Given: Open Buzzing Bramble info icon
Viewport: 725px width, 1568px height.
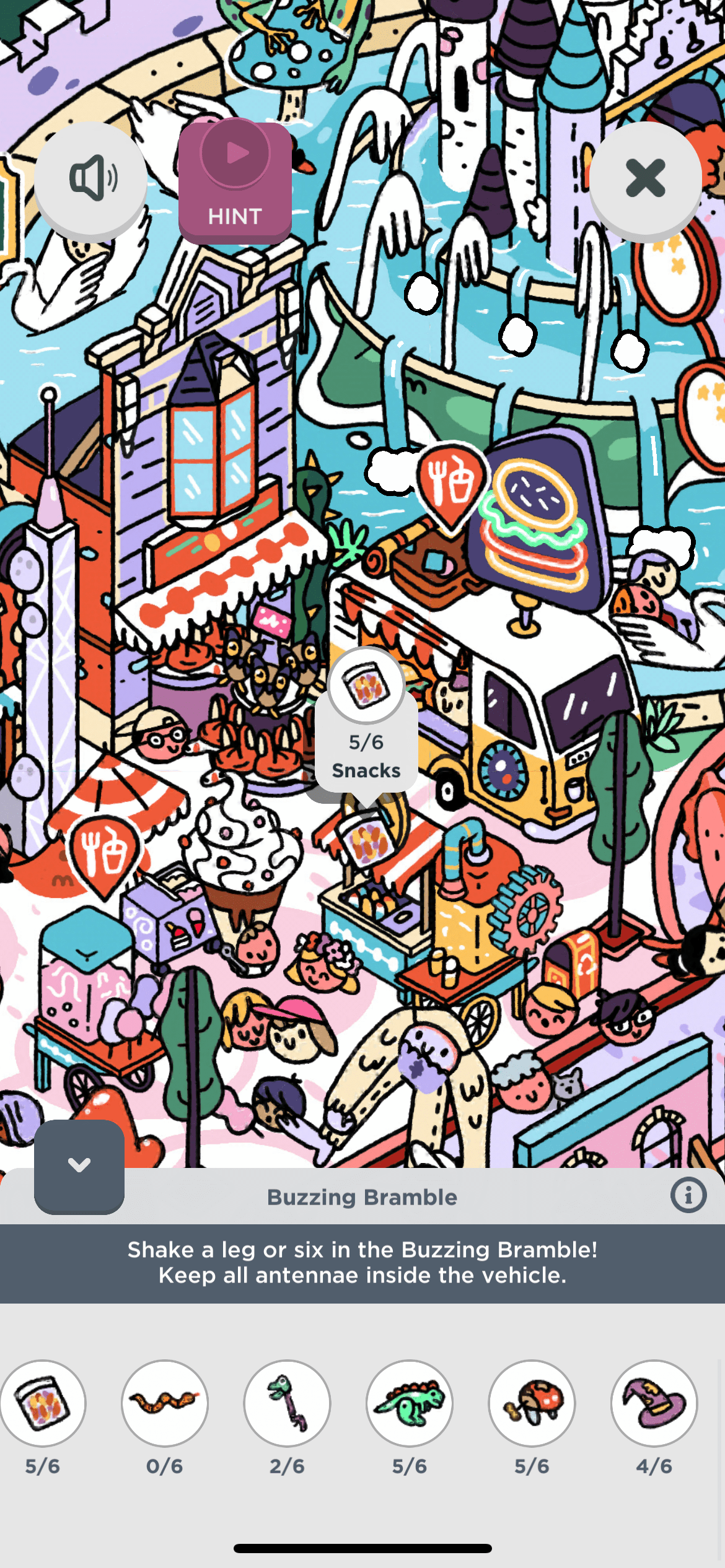Looking at the screenshot, I should click(x=688, y=1195).
